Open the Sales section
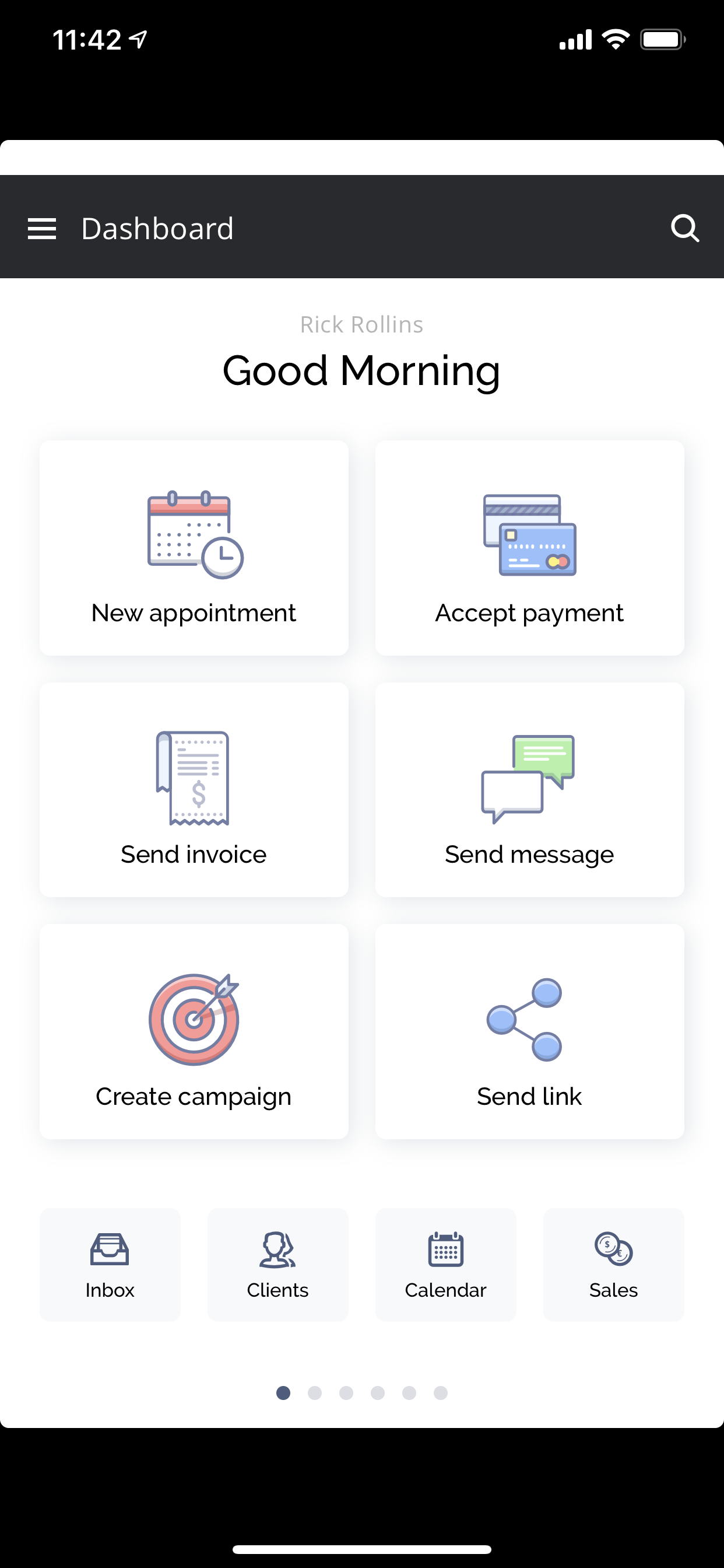The height and width of the screenshot is (1568, 724). (614, 1265)
